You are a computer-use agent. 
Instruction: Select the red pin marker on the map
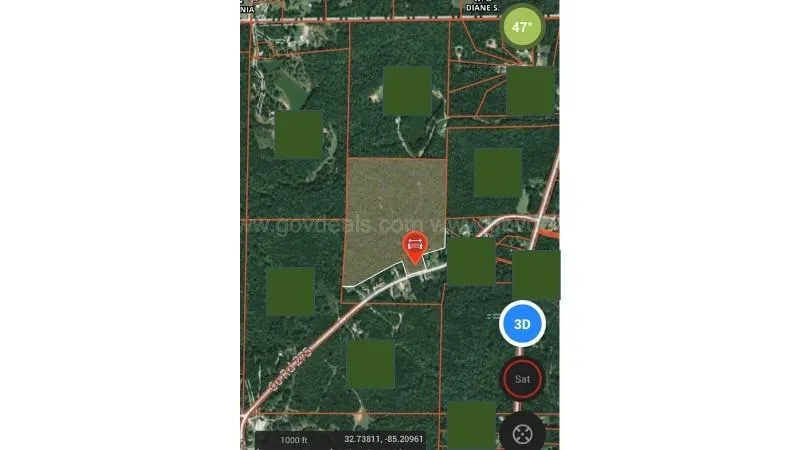coord(414,245)
